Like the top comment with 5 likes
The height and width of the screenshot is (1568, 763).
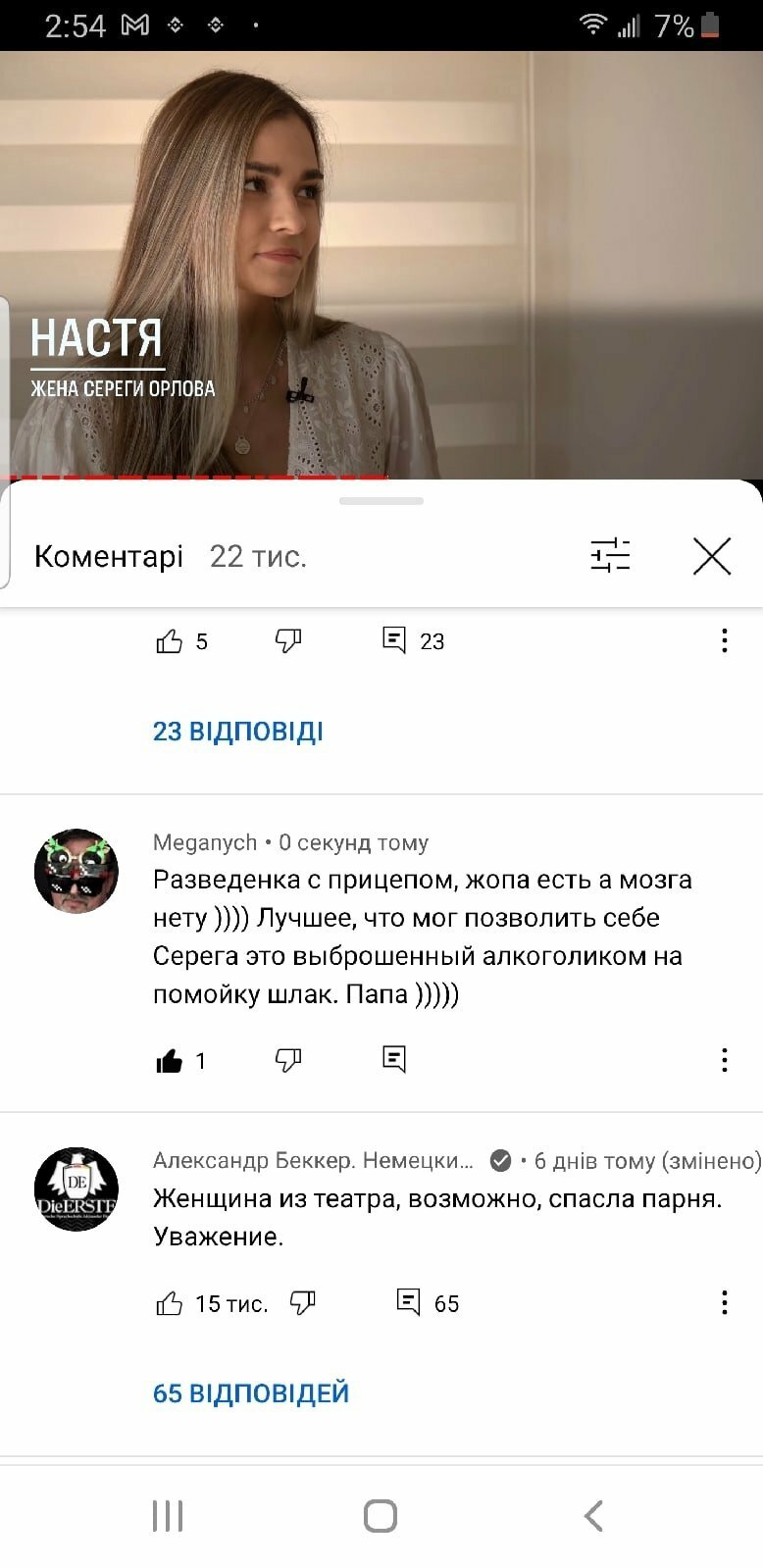(170, 641)
